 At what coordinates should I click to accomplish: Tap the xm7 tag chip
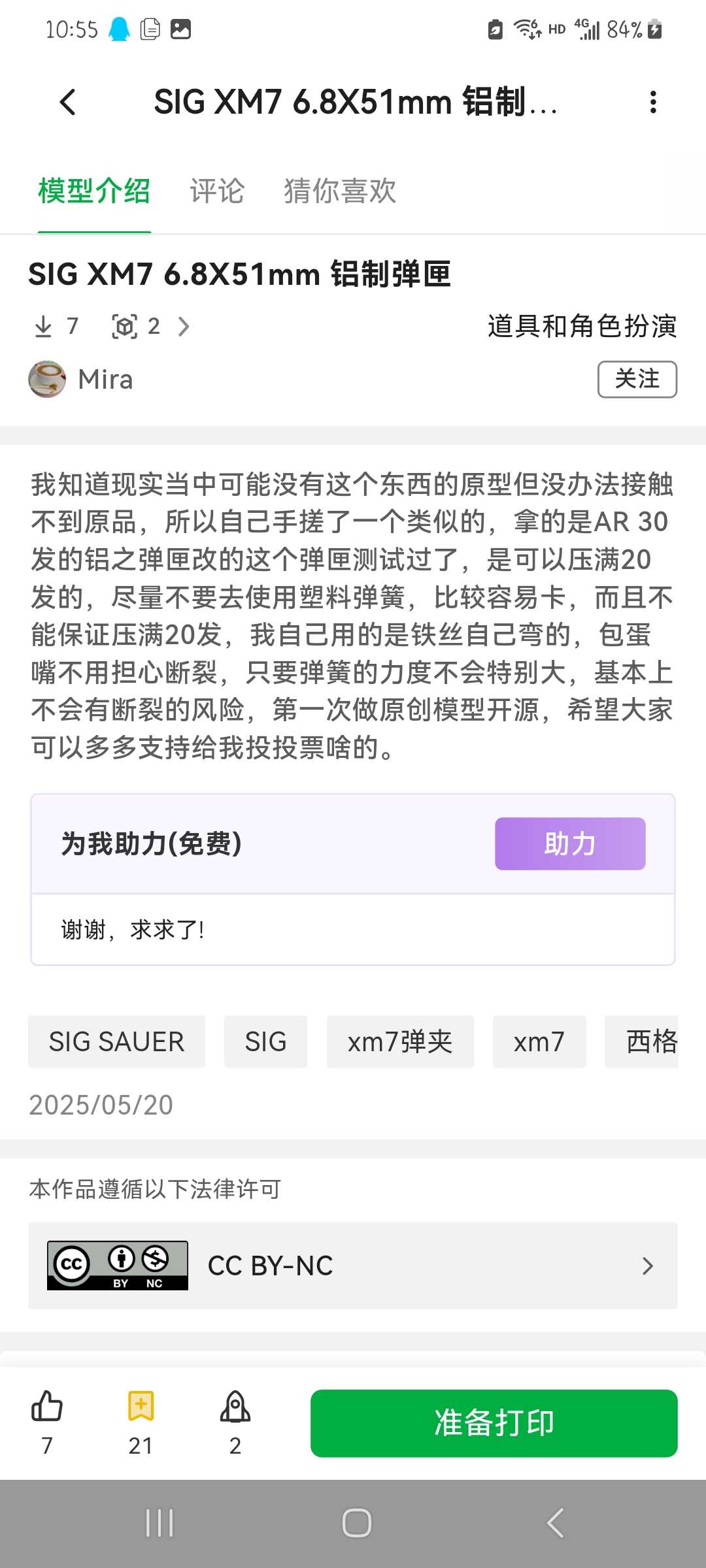(539, 1041)
